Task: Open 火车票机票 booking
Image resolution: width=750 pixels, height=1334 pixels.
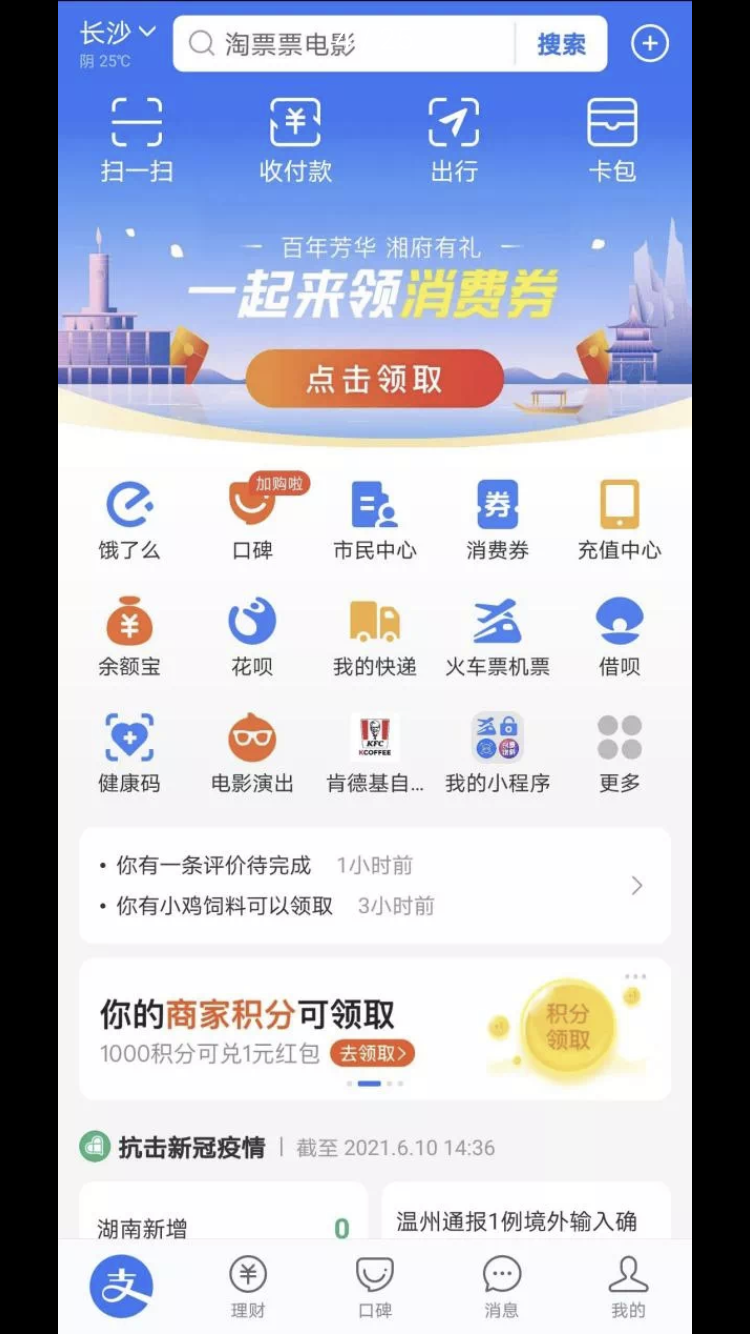Action: click(497, 637)
